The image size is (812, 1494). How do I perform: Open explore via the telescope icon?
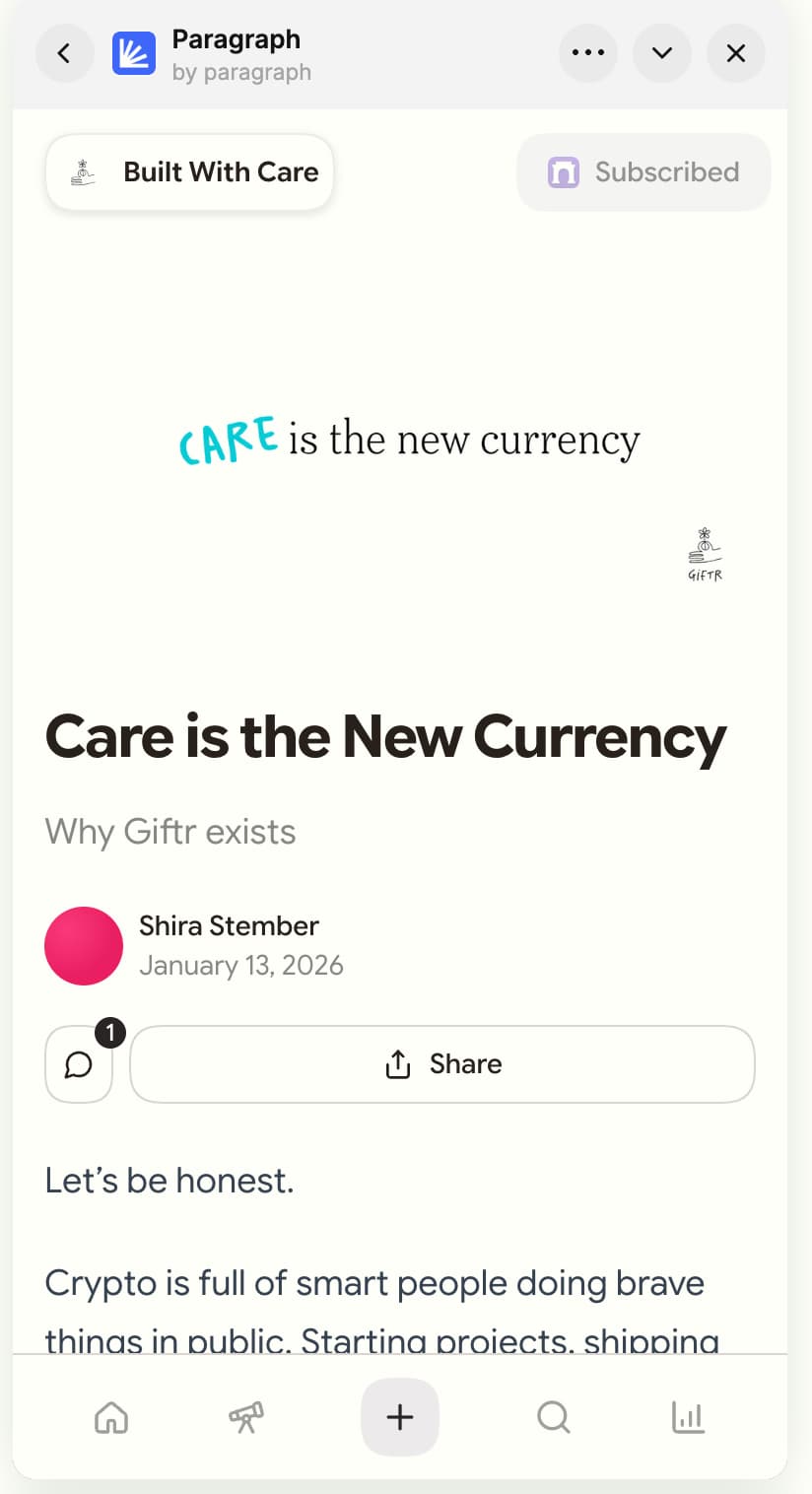click(x=245, y=1417)
